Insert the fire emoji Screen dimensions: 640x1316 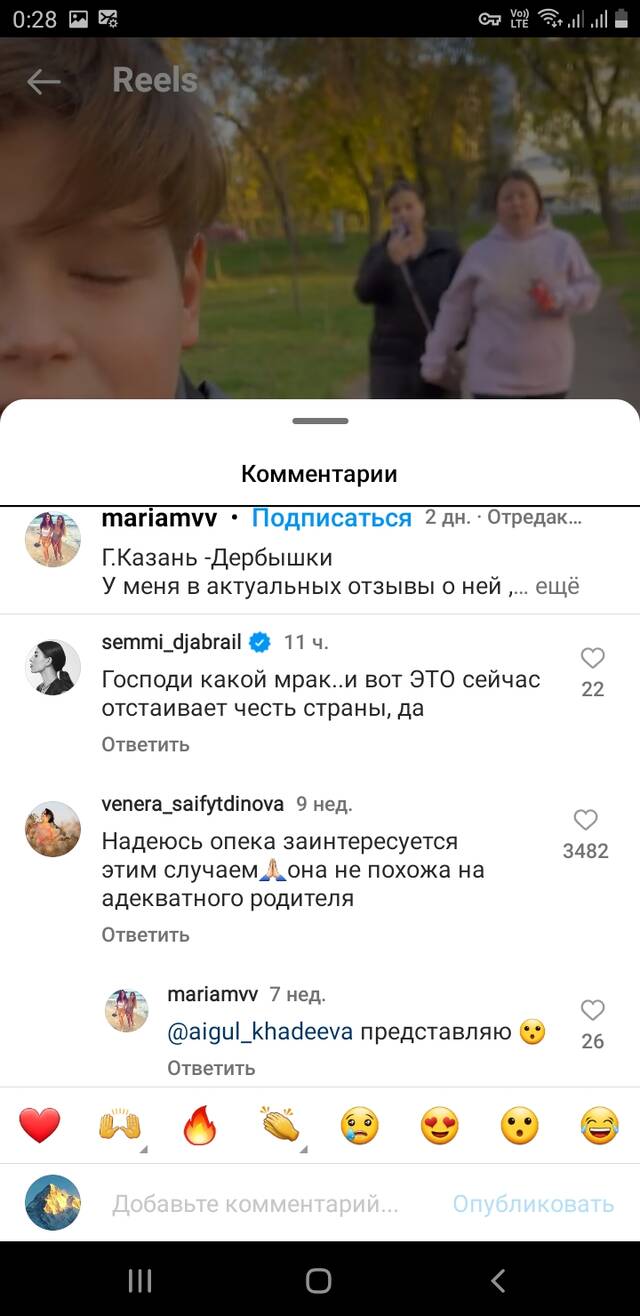[x=200, y=1127]
